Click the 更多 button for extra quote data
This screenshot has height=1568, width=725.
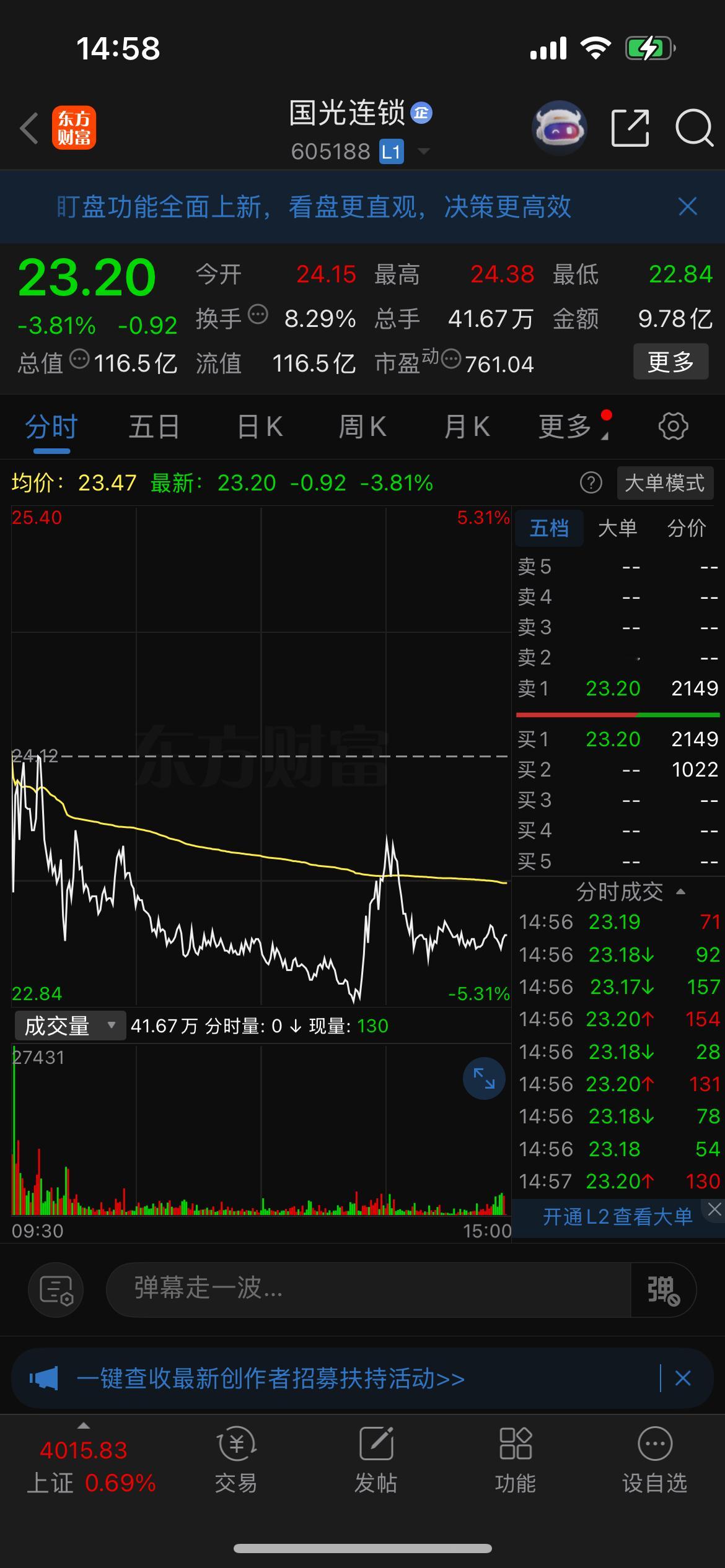[670, 361]
